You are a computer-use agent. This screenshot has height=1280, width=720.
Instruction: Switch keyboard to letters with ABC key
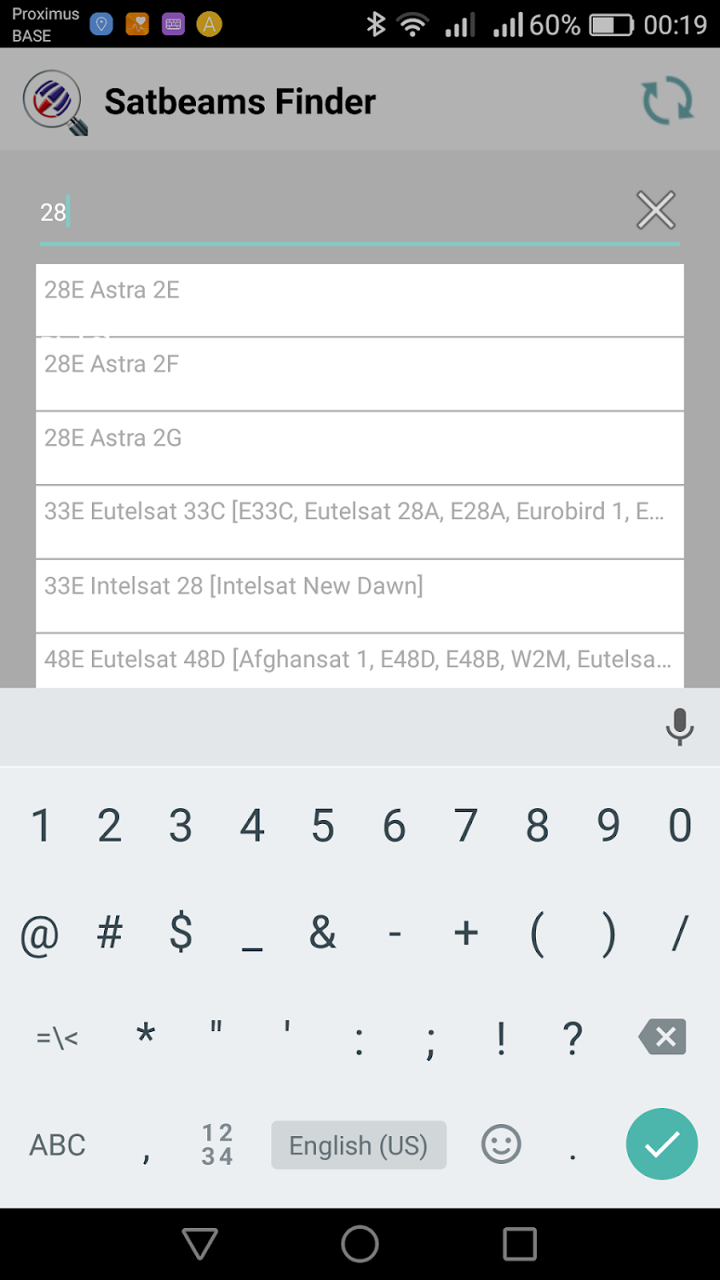click(x=56, y=1144)
